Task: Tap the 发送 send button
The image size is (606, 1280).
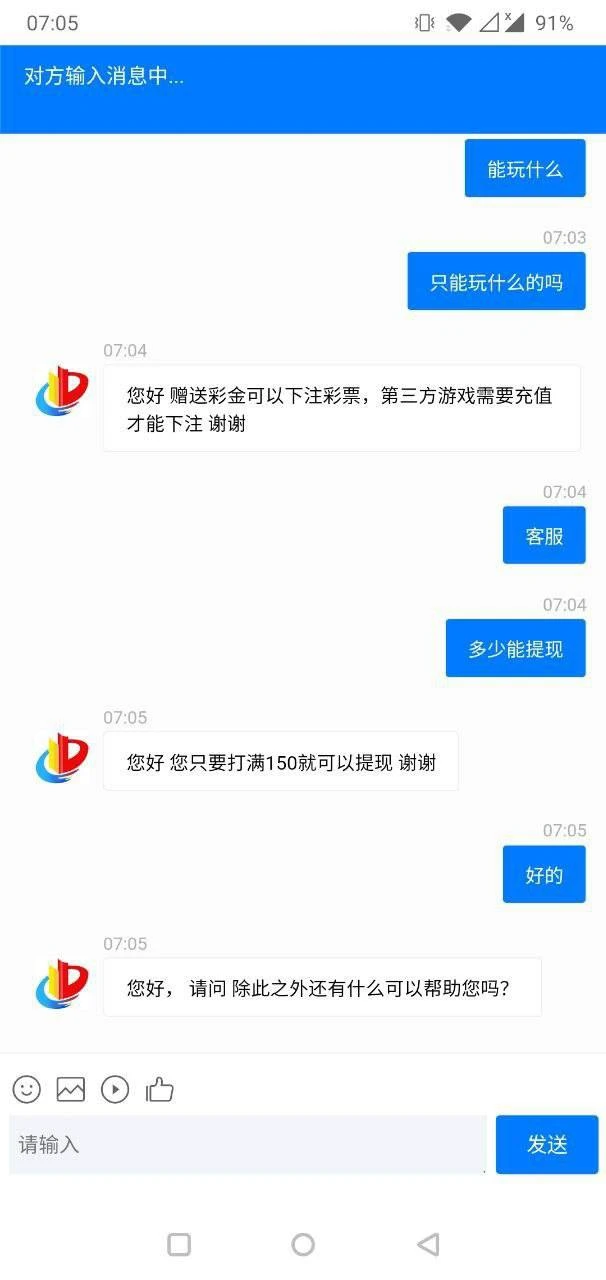Action: pos(547,1145)
